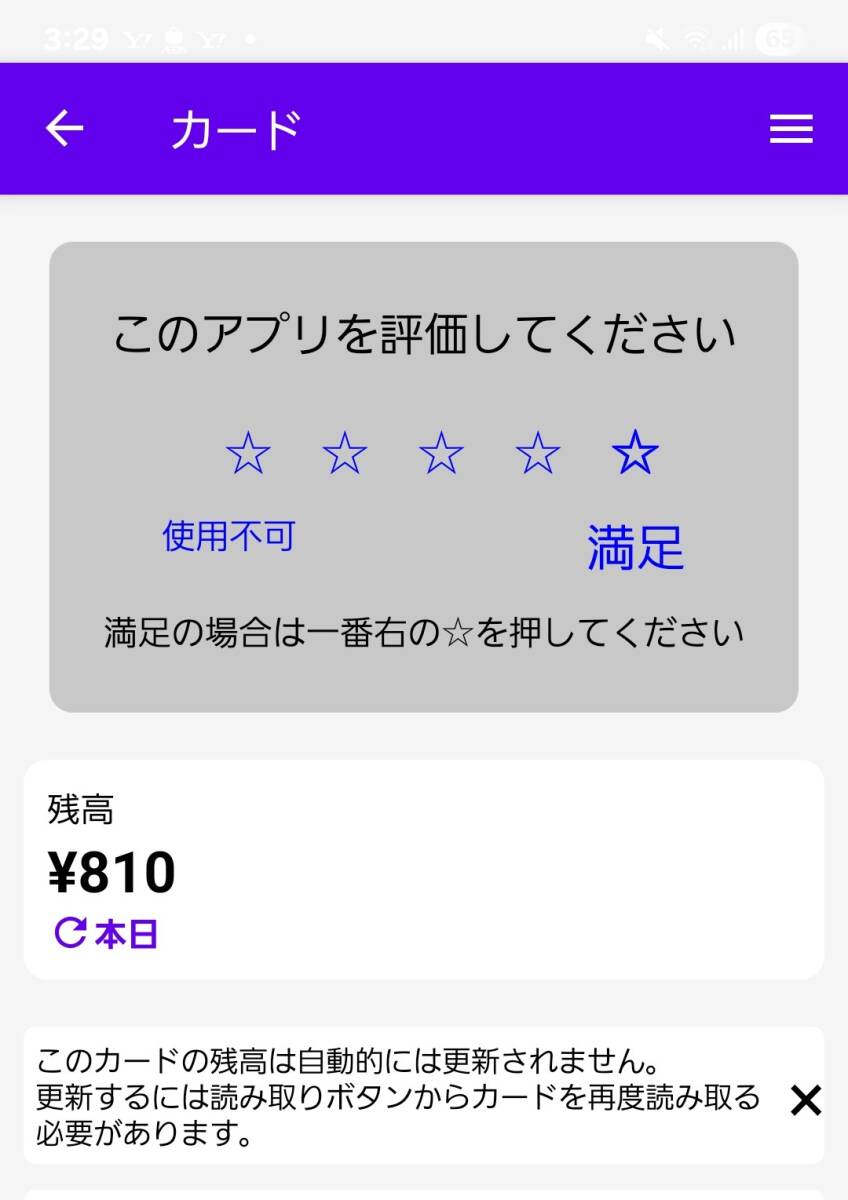The width and height of the screenshot is (848, 1200).
Task: Refresh the balance with 本日 reload
Action: [106, 934]
